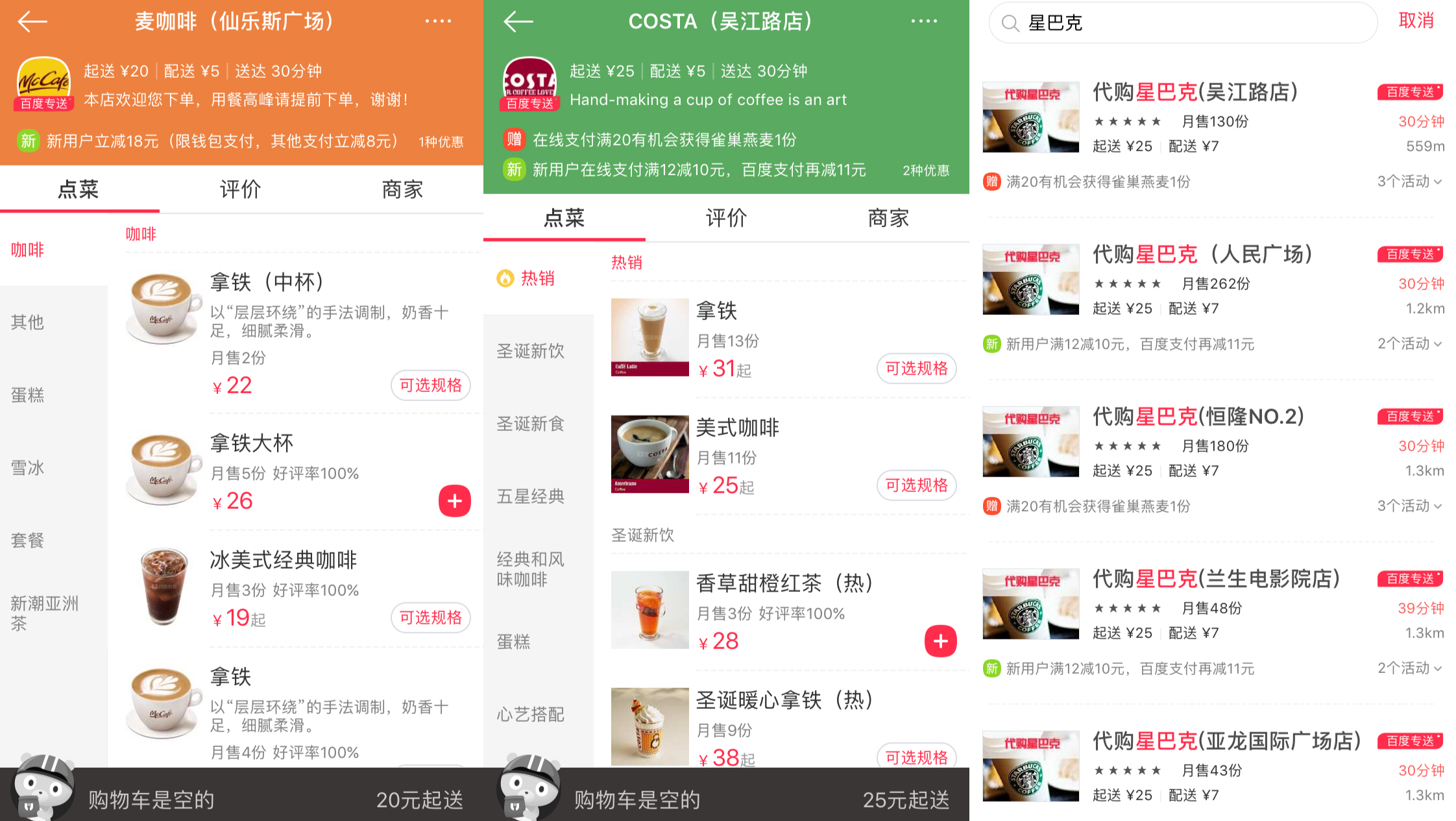Expand the 3个活动 under 代购星巴克(恒隆NO.2)
The image size is (1456, 821).
click(1409, 506)
